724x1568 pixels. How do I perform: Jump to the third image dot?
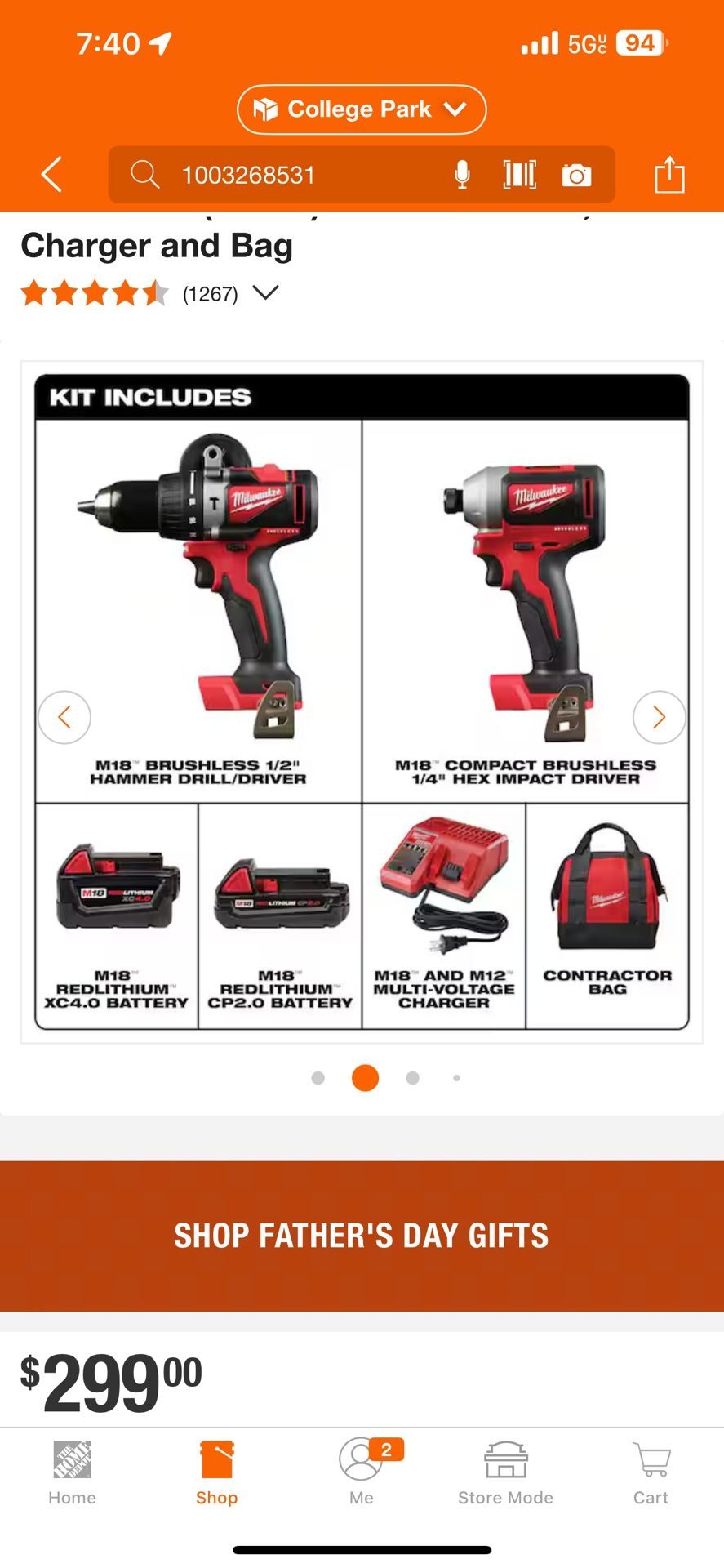(413, 1078)
